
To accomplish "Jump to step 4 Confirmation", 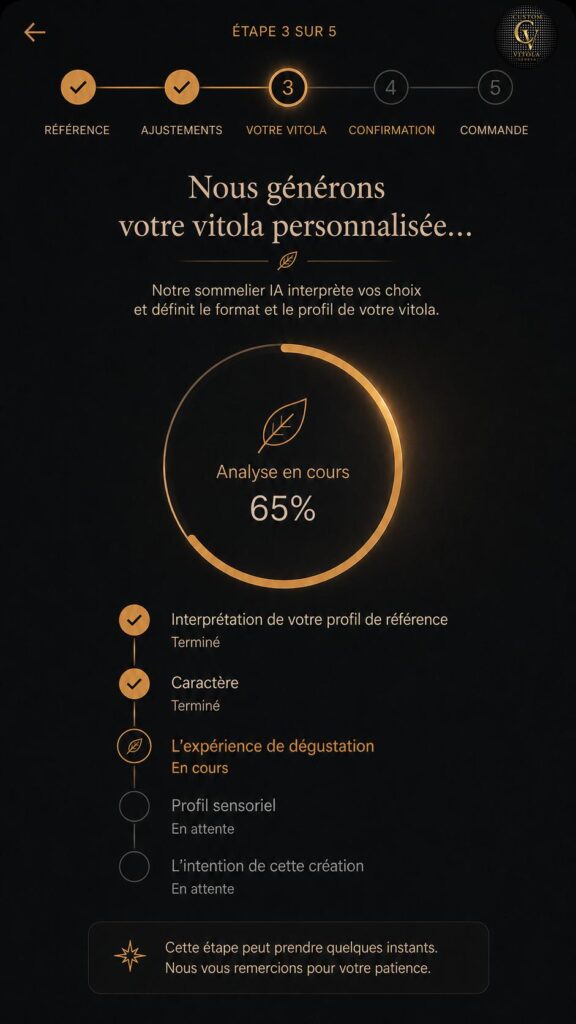I will 391,88.
